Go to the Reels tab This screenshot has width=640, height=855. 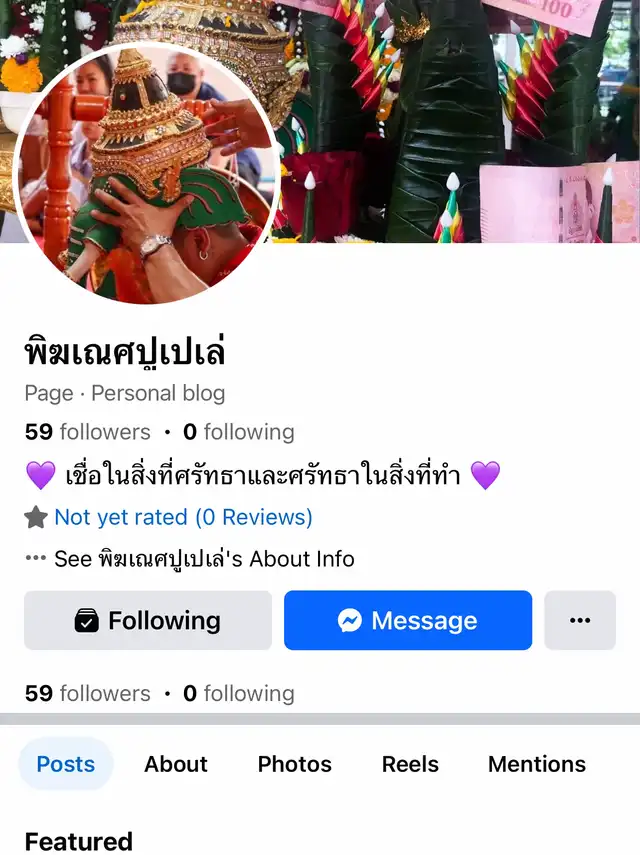410,764
